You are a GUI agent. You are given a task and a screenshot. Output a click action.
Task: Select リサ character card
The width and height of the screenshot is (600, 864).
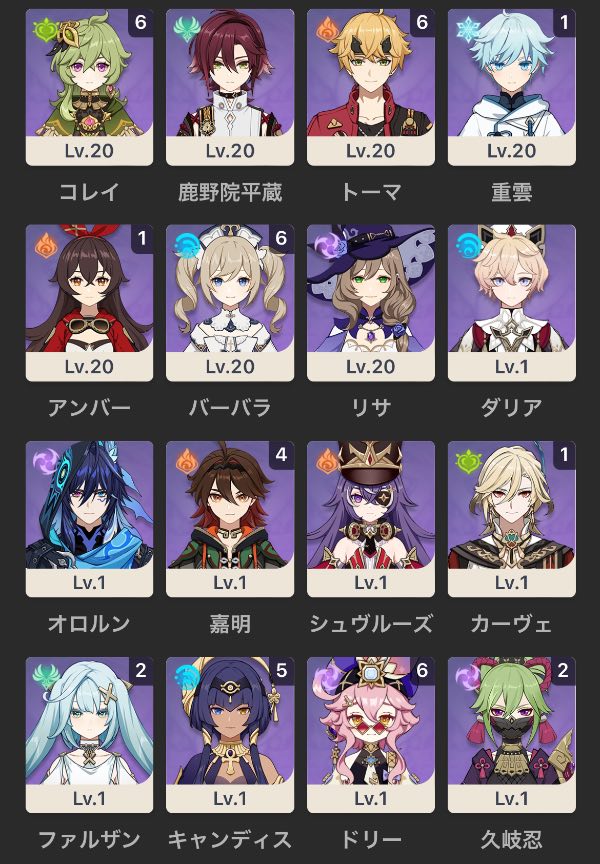click(x=371, y=303)
